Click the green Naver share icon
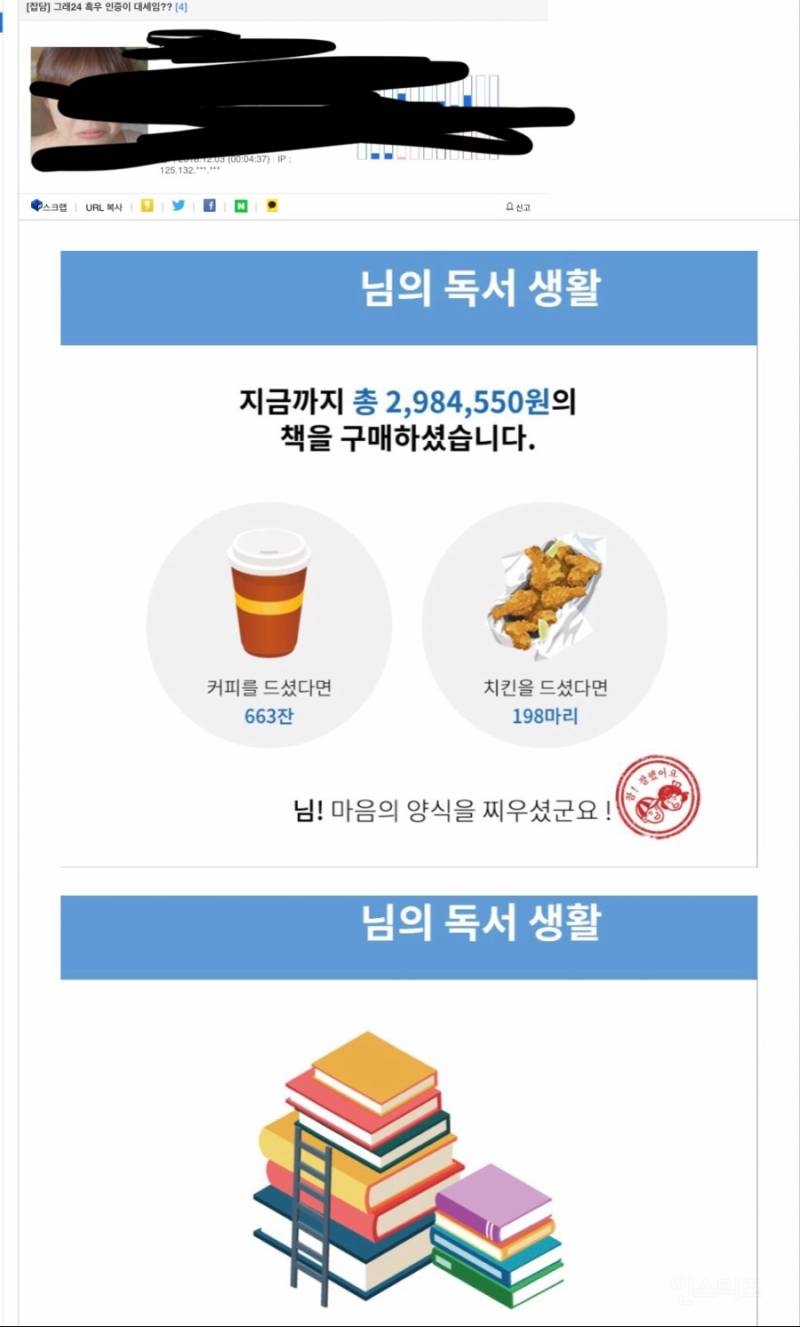800x1327 pixels. (x=242, y=204)
